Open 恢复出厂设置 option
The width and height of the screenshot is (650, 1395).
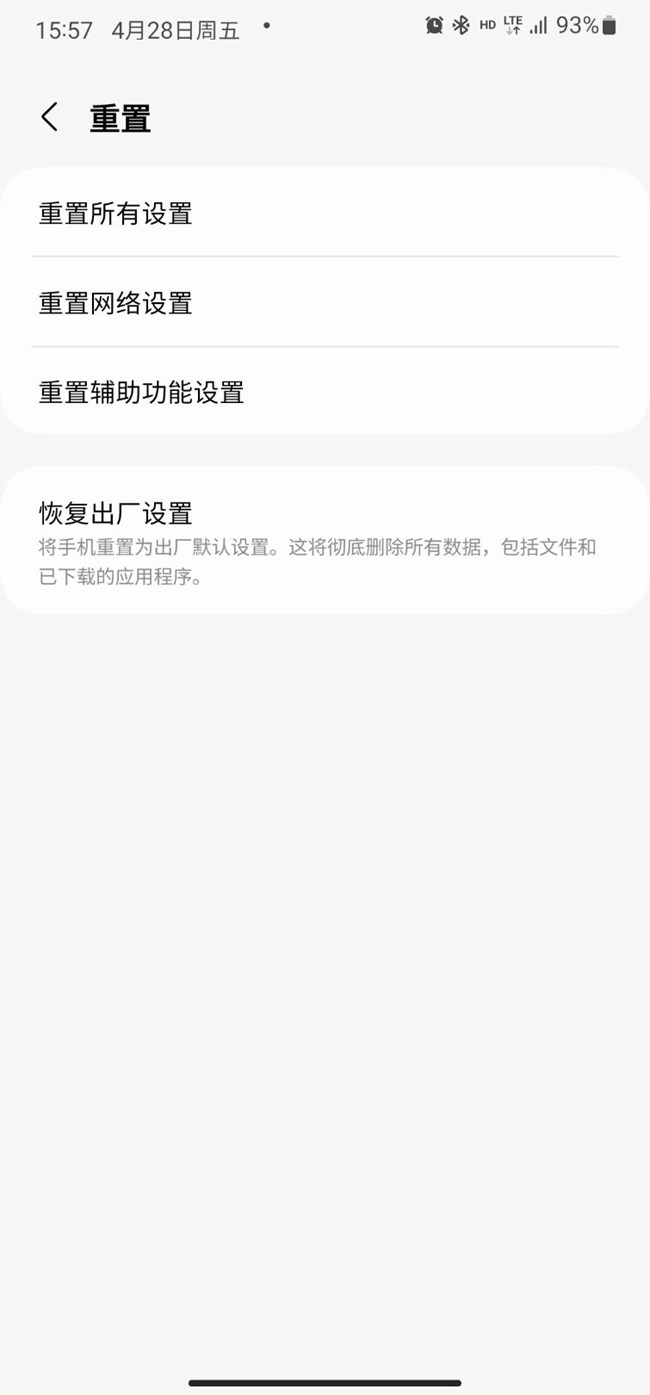pos(325,541)
